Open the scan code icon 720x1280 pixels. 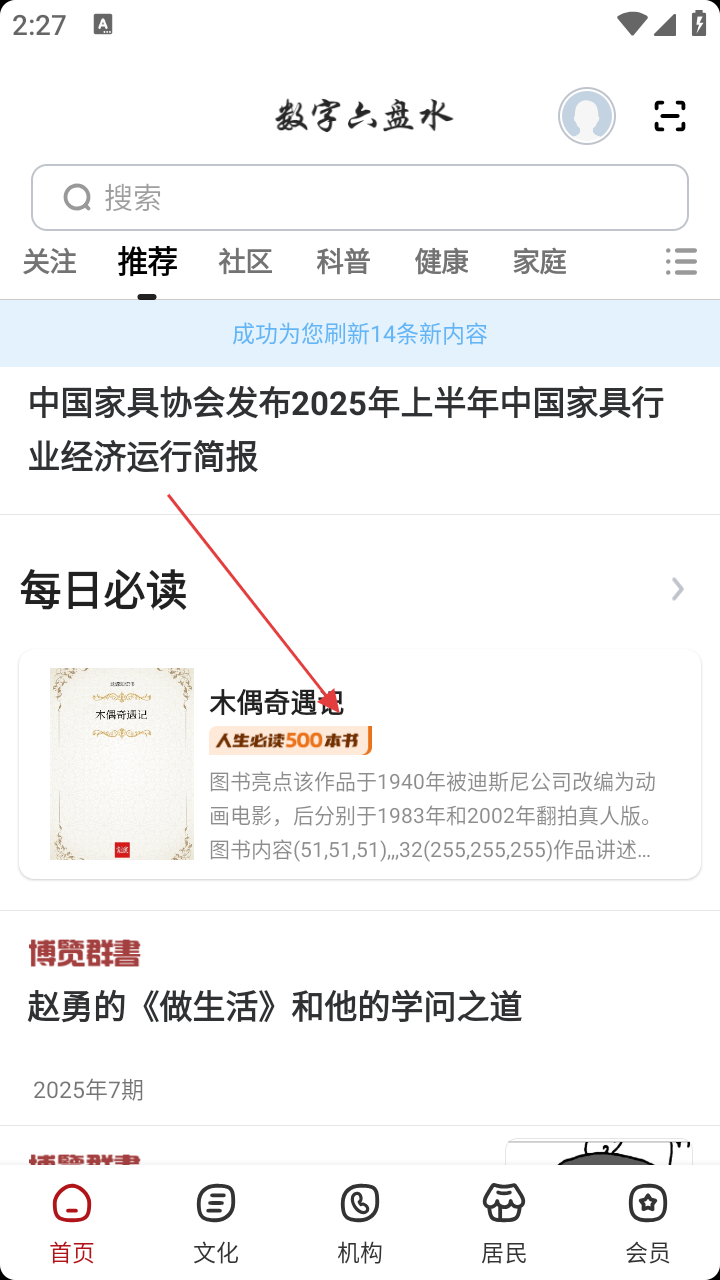[670, 116]
